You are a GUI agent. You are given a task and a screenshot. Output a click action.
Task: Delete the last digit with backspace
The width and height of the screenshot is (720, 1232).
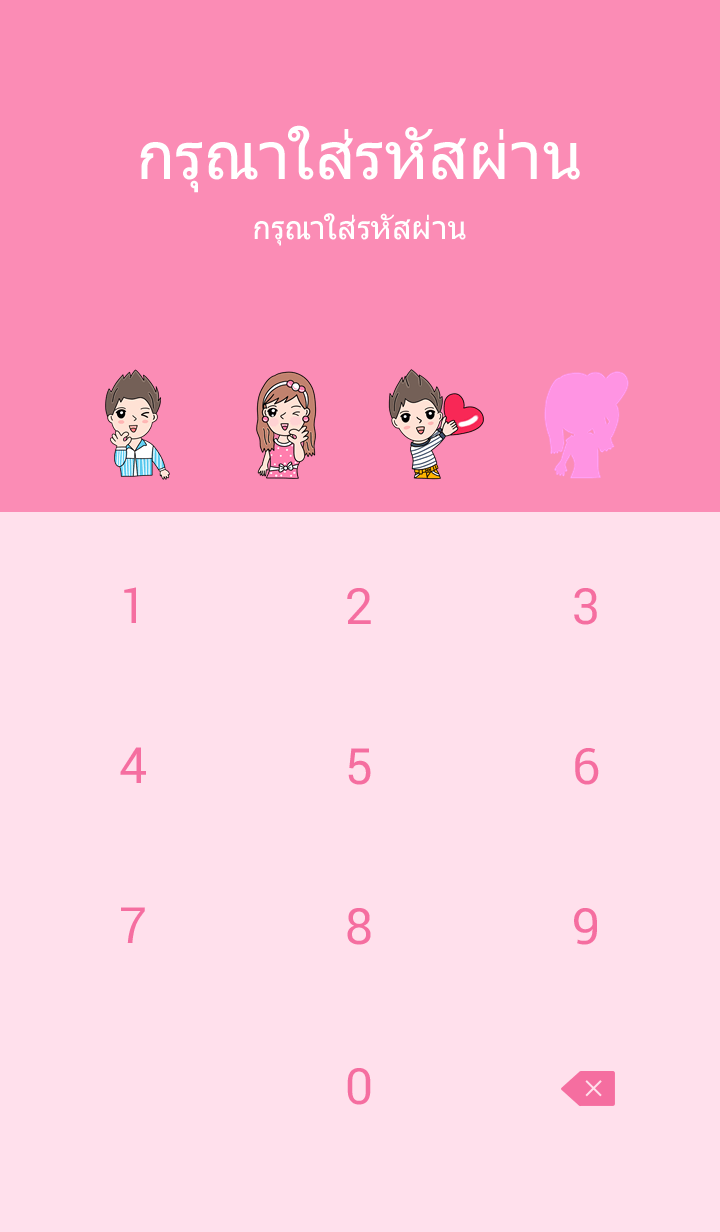(589, 1088)
